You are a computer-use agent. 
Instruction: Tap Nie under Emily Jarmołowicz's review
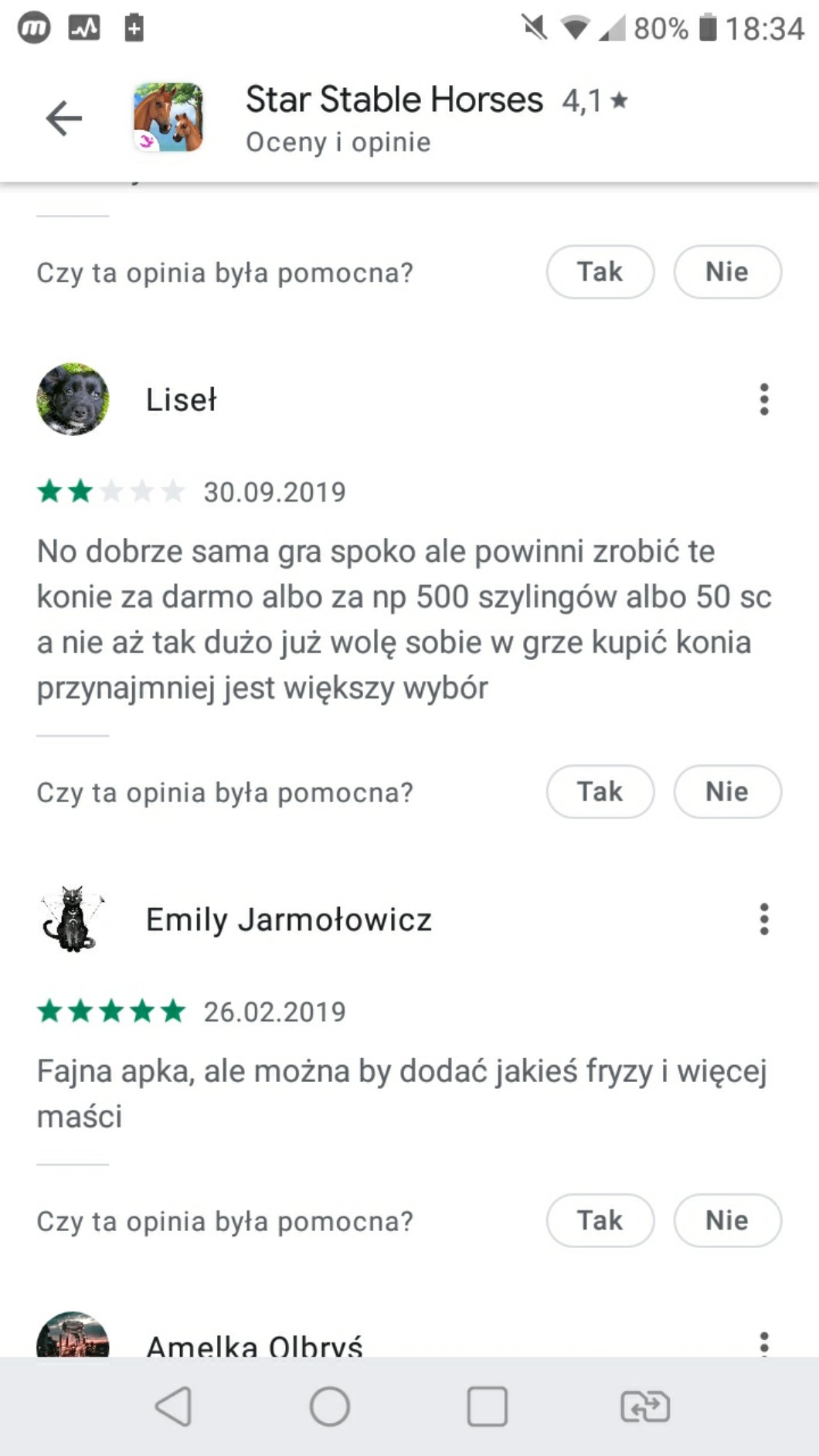(726, 1220)
